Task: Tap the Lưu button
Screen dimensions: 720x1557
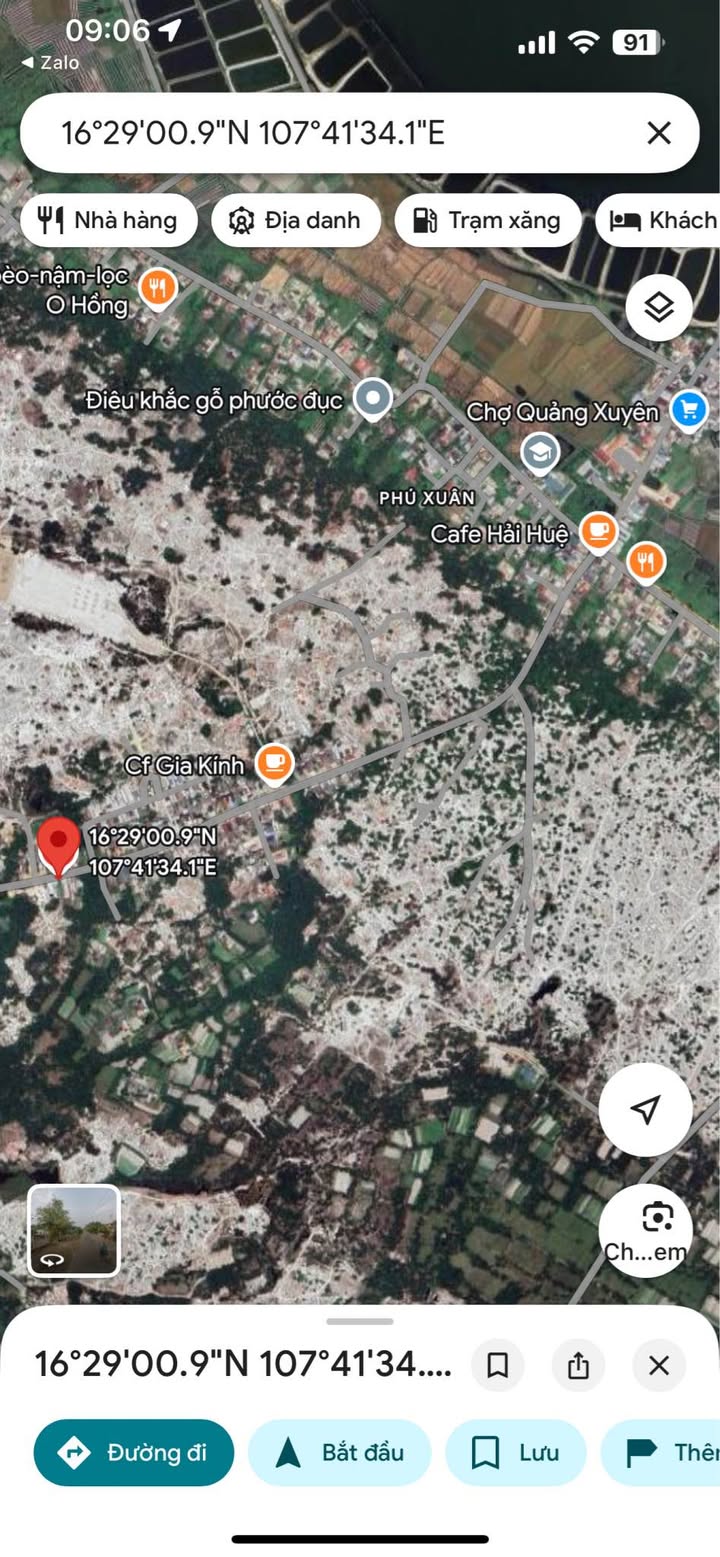Action: tap(515, 1452)
